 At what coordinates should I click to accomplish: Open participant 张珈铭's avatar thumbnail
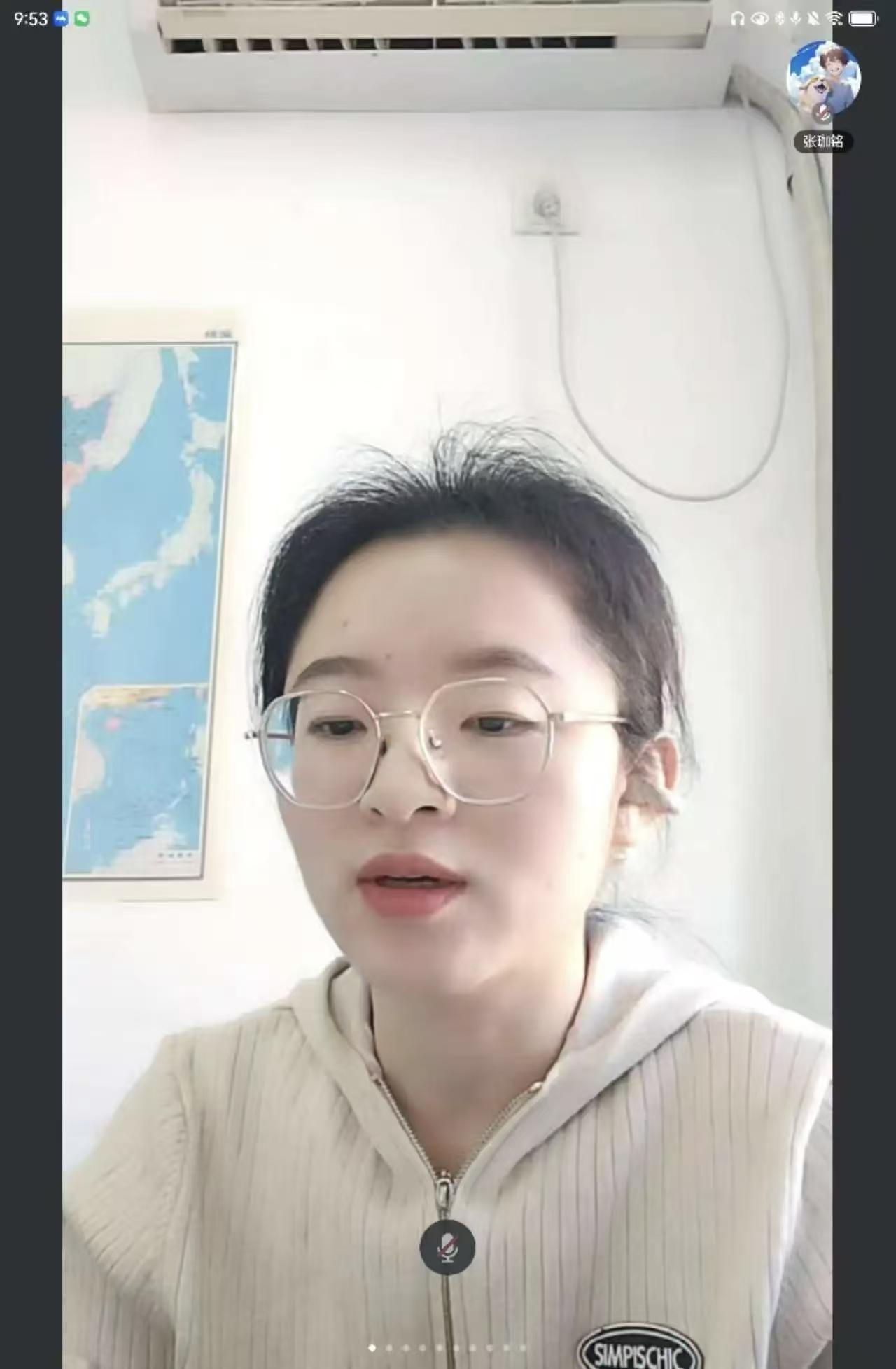(823, 78)
